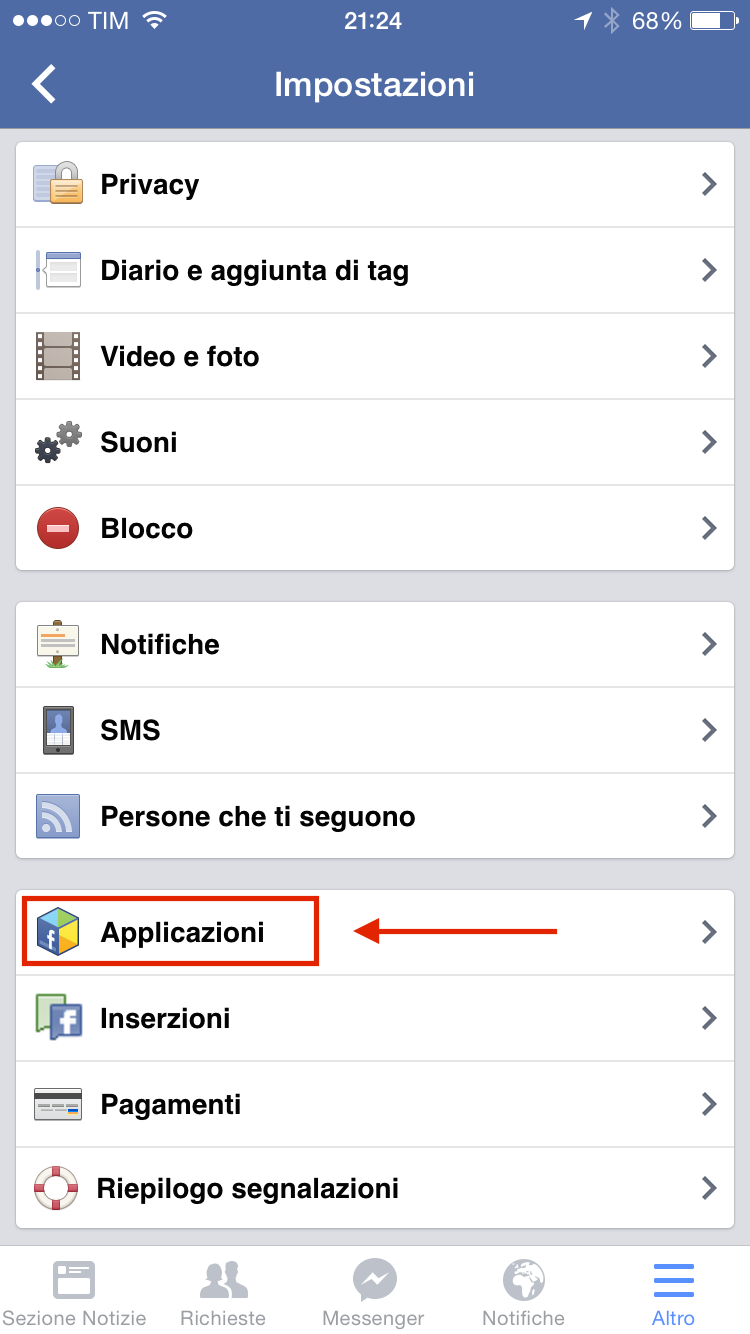Switch to Notifiche tab in bottom bar
The image size is (750, 1334).
click(523, 1291)
